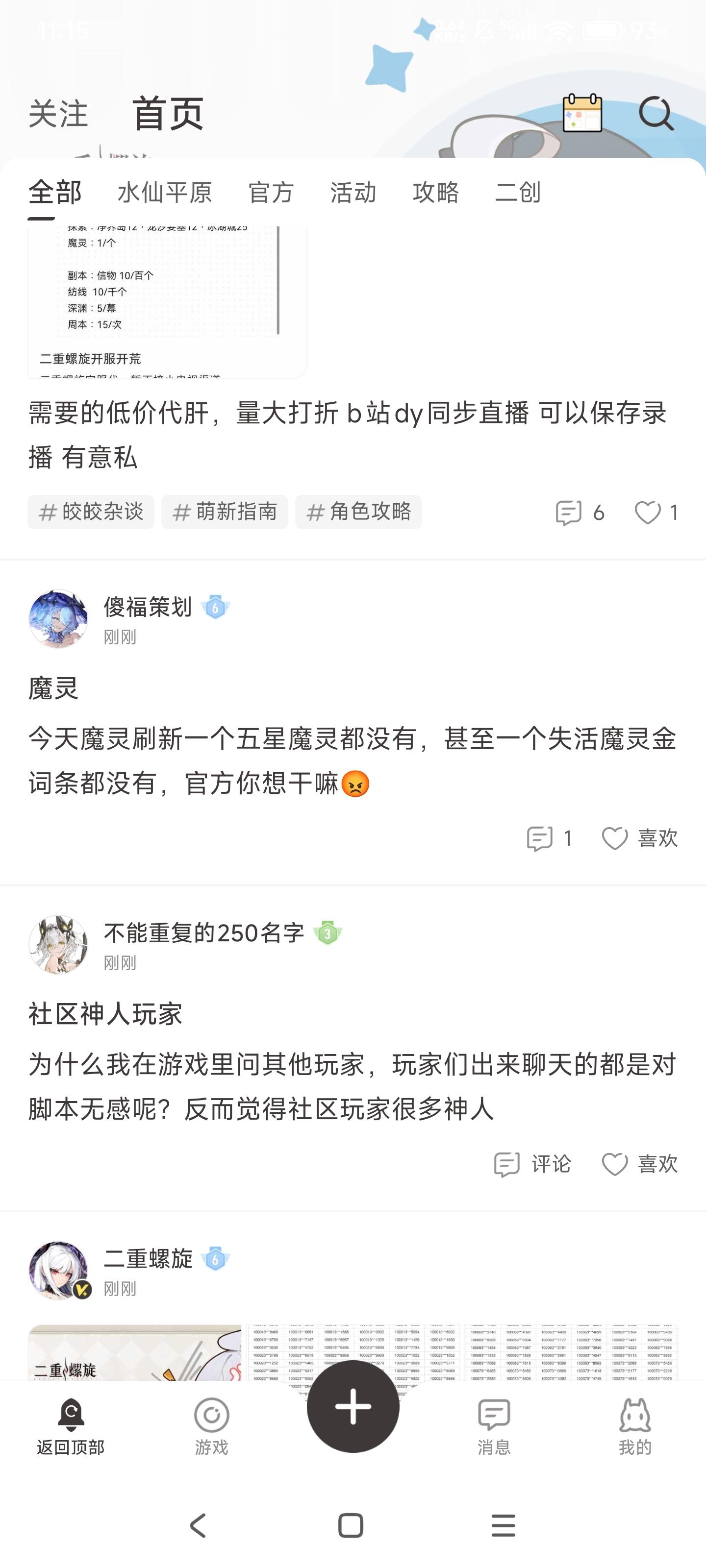Open 傻福策划's profile avatar
Image resolution: width=706 pixels, height=1568 pixels.
tap(58, 618)
